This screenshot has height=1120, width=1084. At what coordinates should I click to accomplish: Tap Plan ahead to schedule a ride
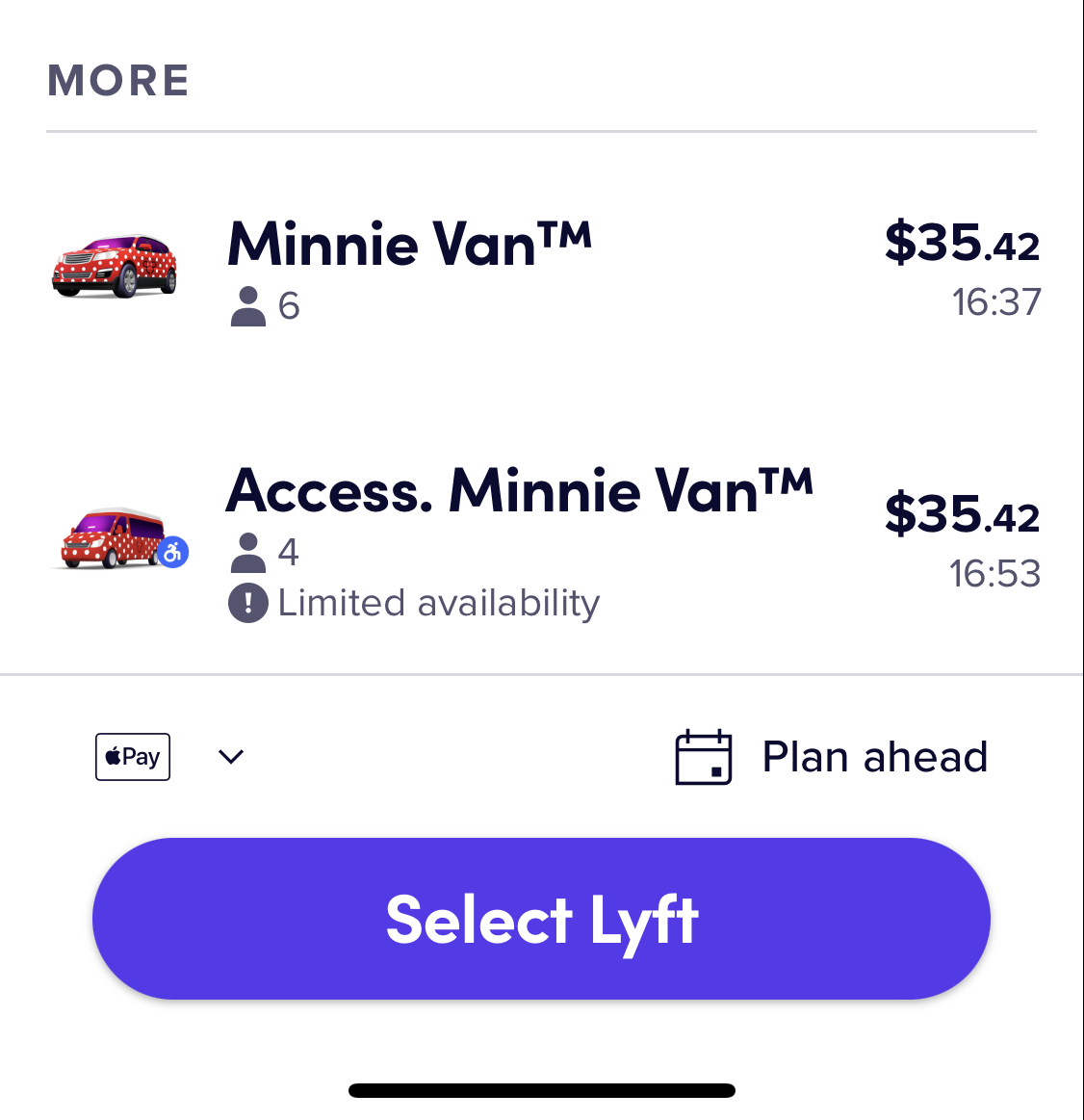[x=832, y=757]
